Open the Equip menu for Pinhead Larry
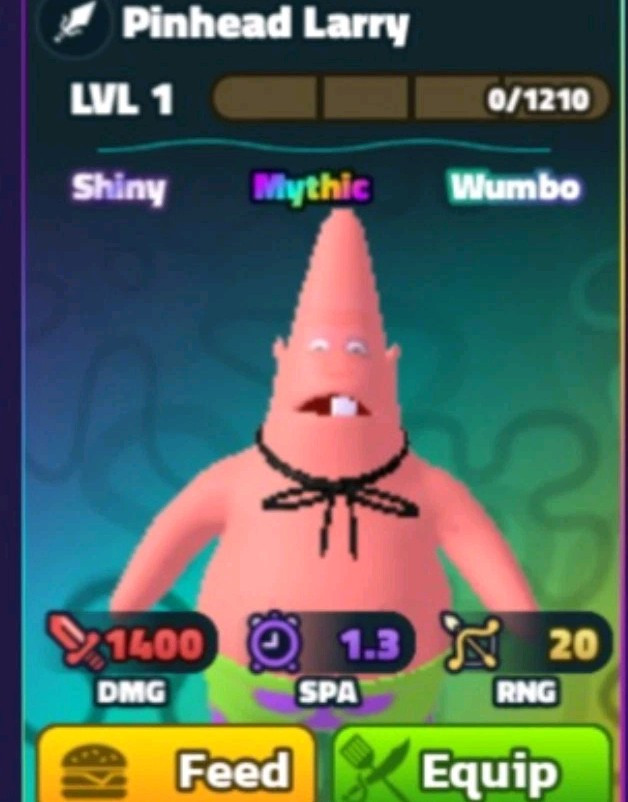 (x=472, y=768)
